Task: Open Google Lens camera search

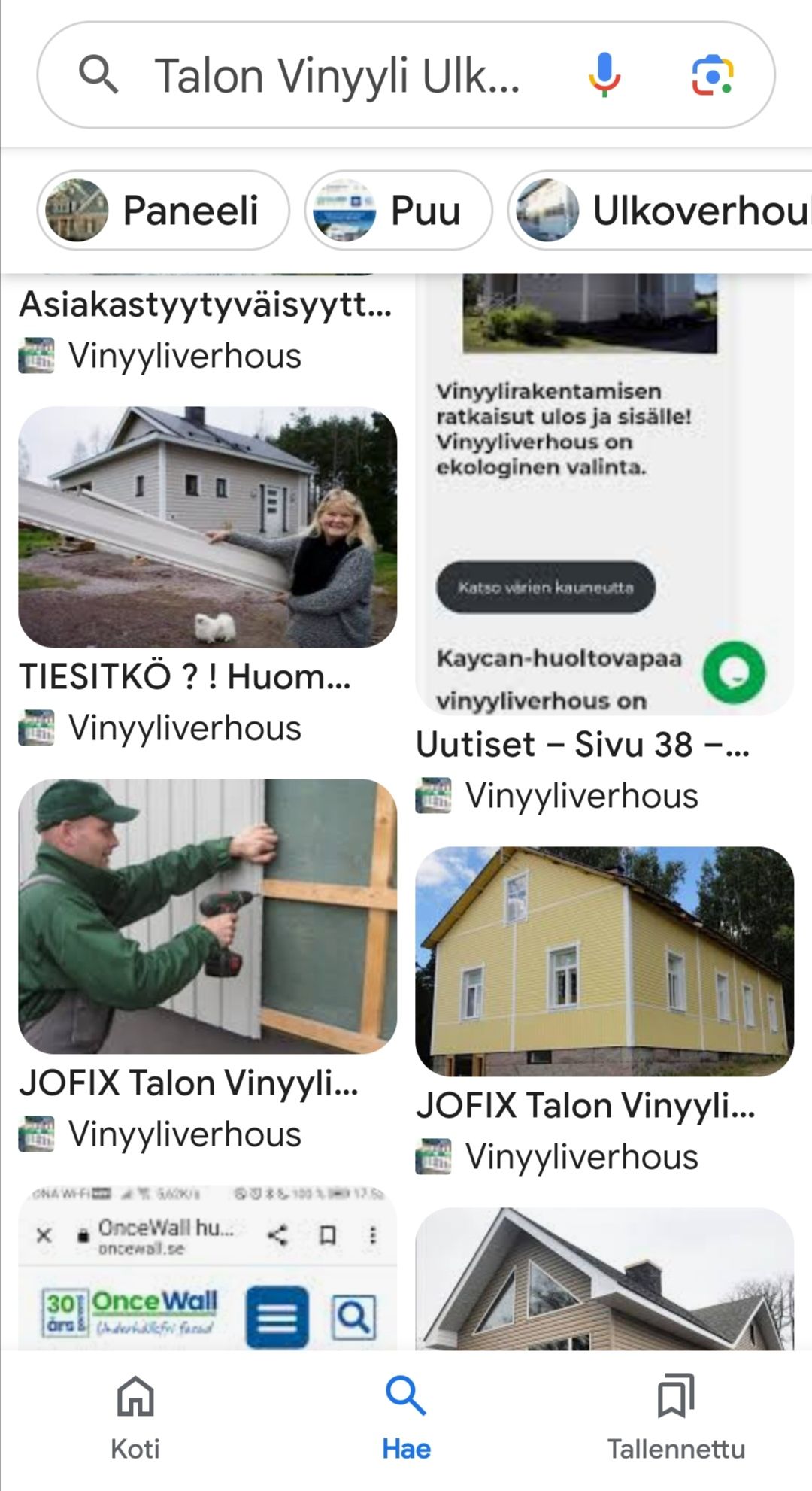Action: pos(712,75)
